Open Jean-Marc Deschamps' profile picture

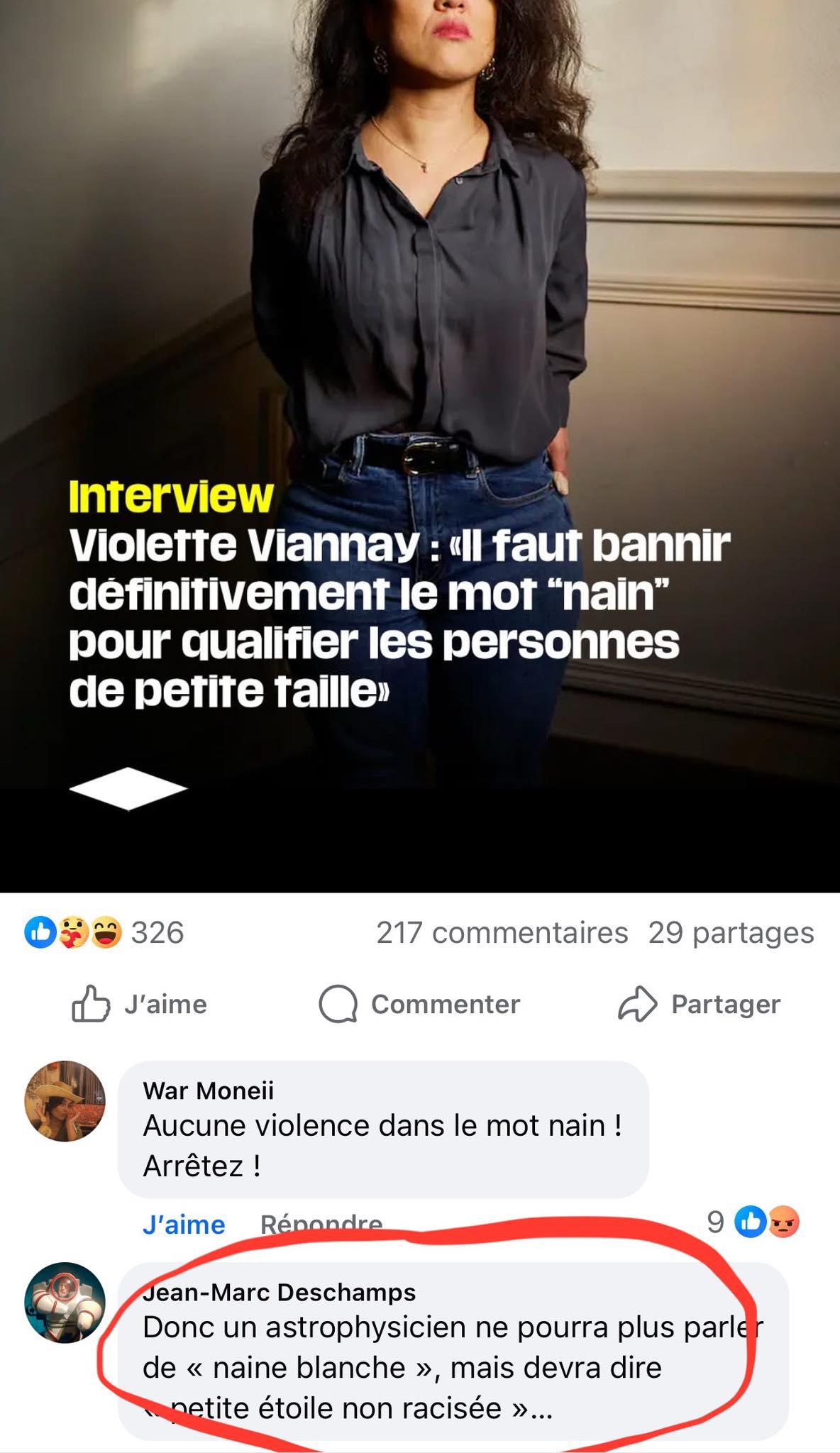(x=65, y=1303)
